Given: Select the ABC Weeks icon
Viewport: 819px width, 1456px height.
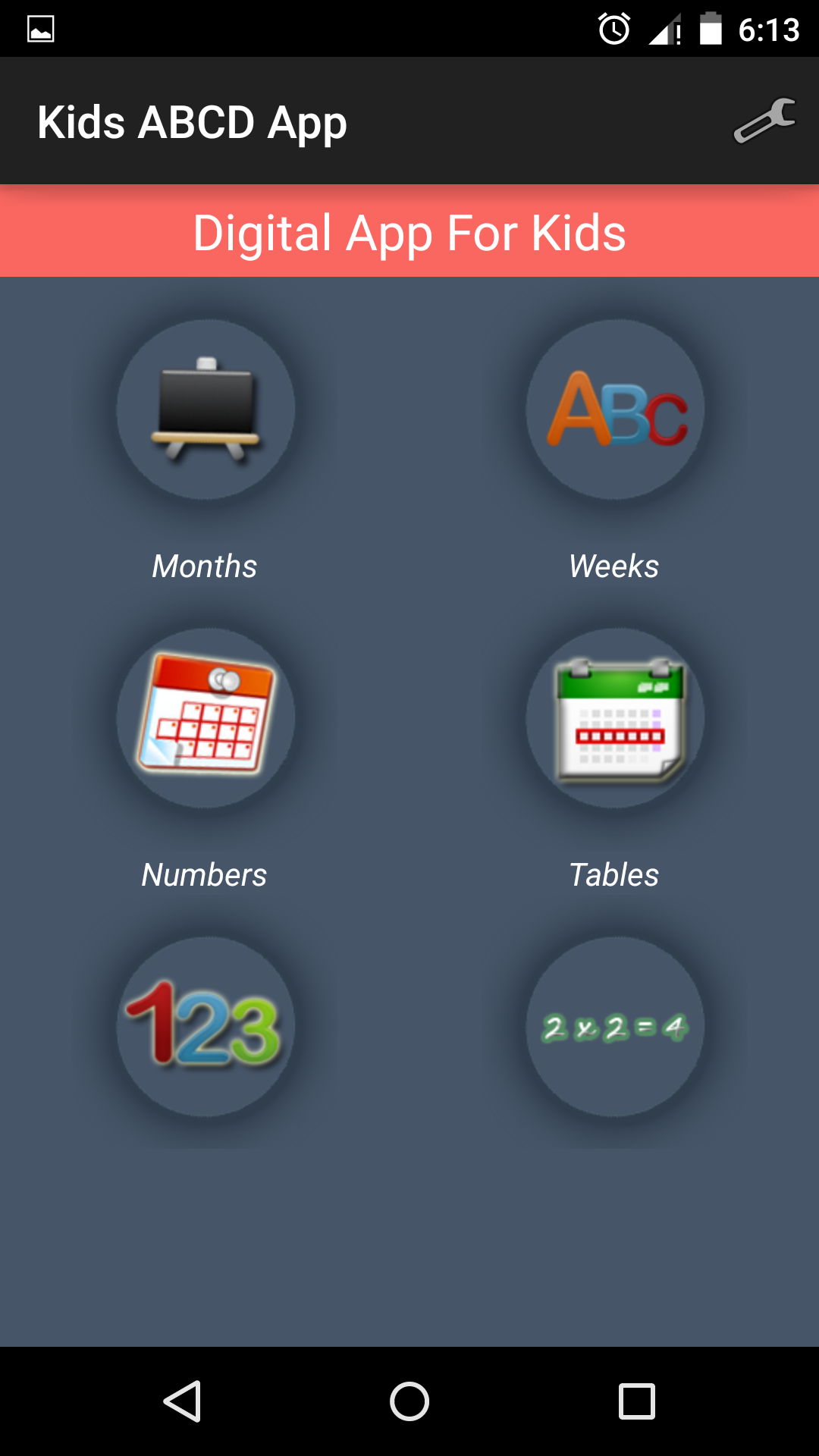Looking at the screenshot, I should point(616,408).
